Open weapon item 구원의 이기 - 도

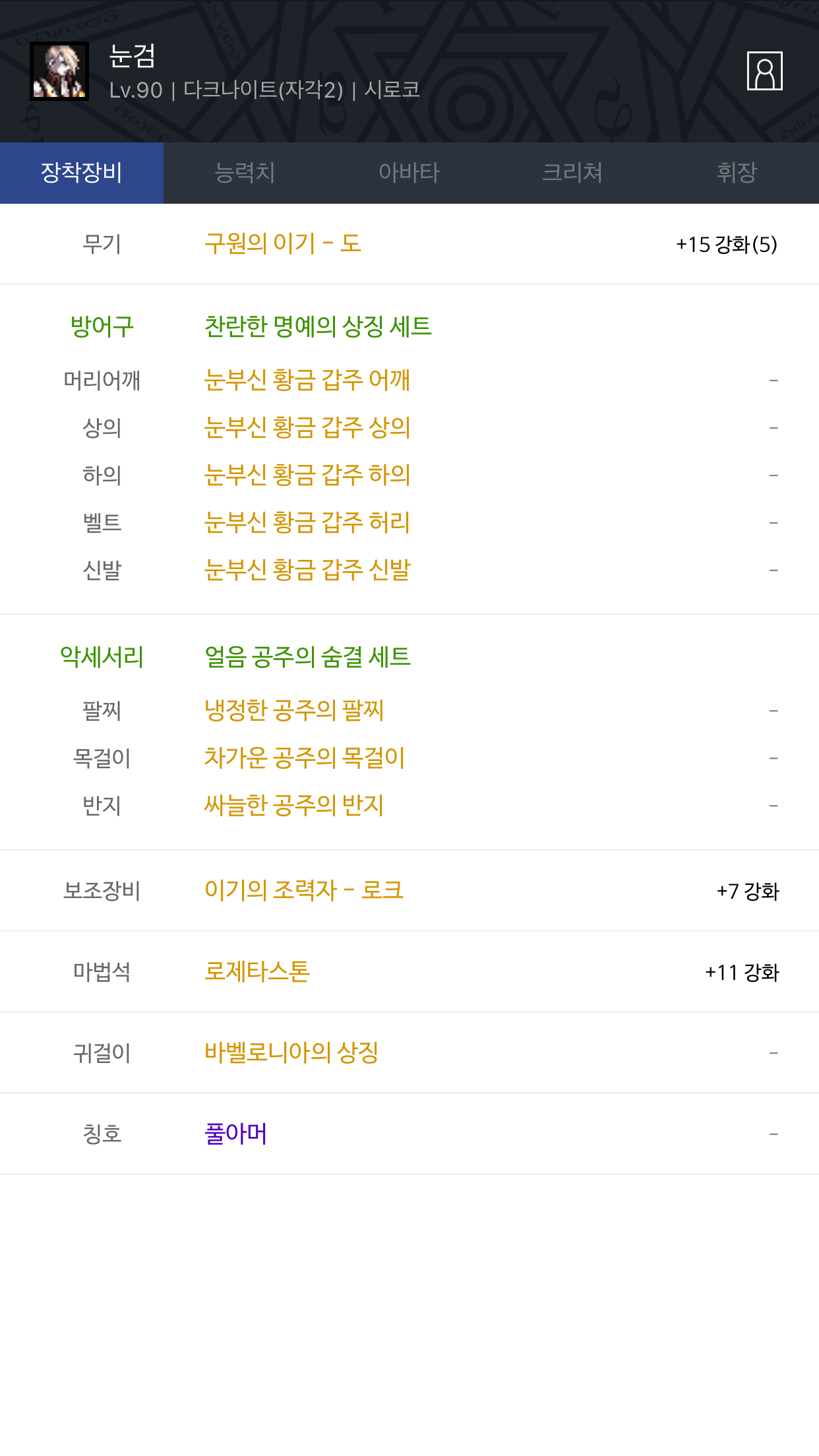click(283, 244)
